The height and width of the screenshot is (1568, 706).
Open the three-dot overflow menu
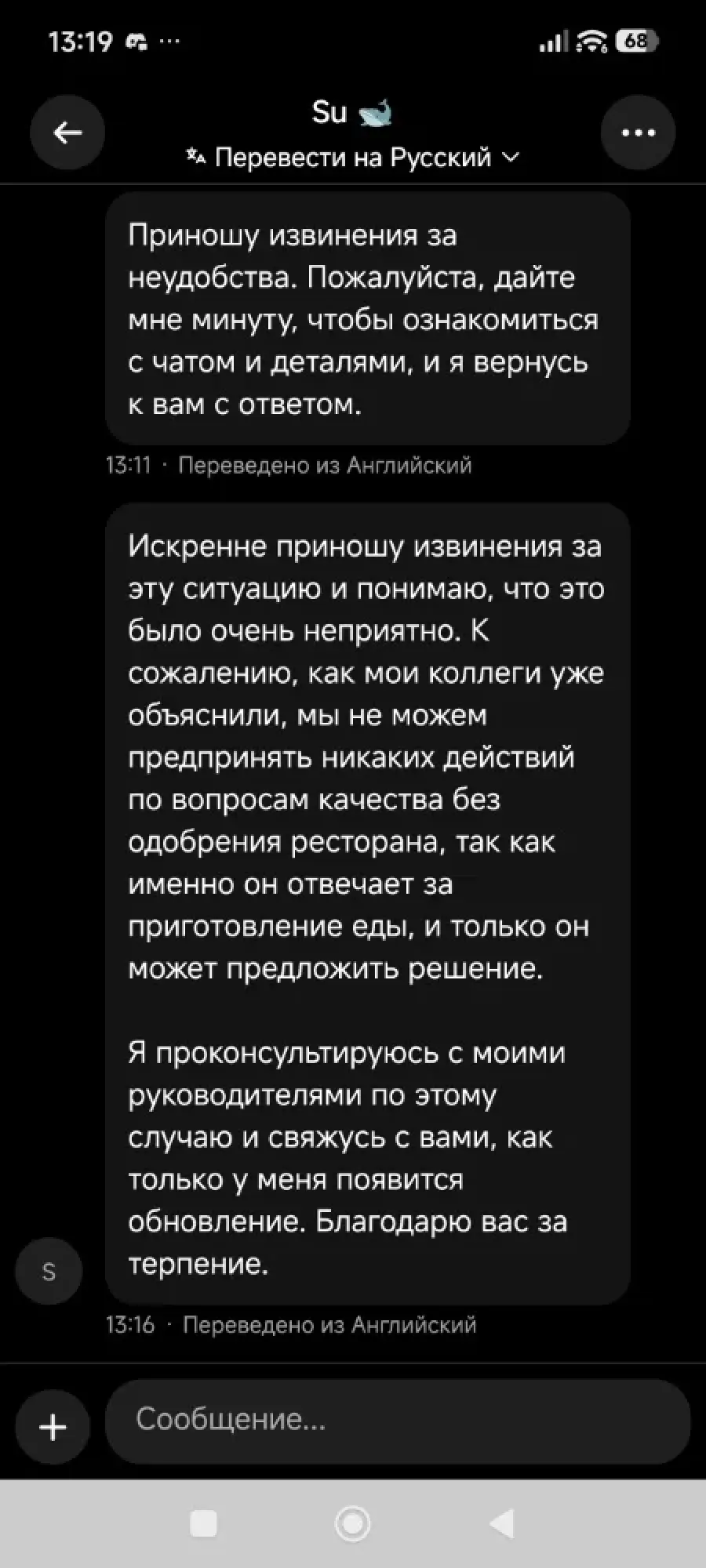638,132
